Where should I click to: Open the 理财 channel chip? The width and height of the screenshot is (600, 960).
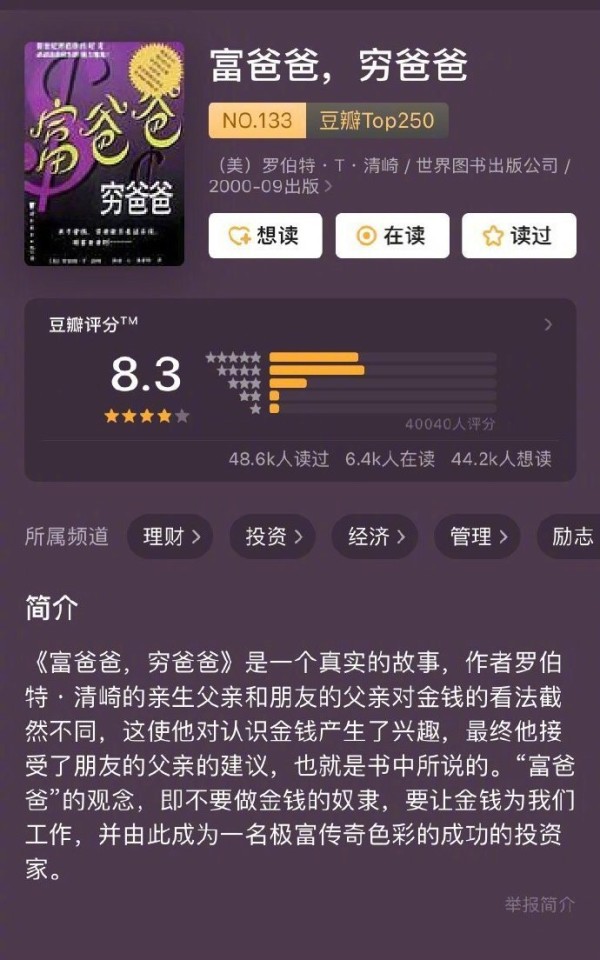coord(171,537)
